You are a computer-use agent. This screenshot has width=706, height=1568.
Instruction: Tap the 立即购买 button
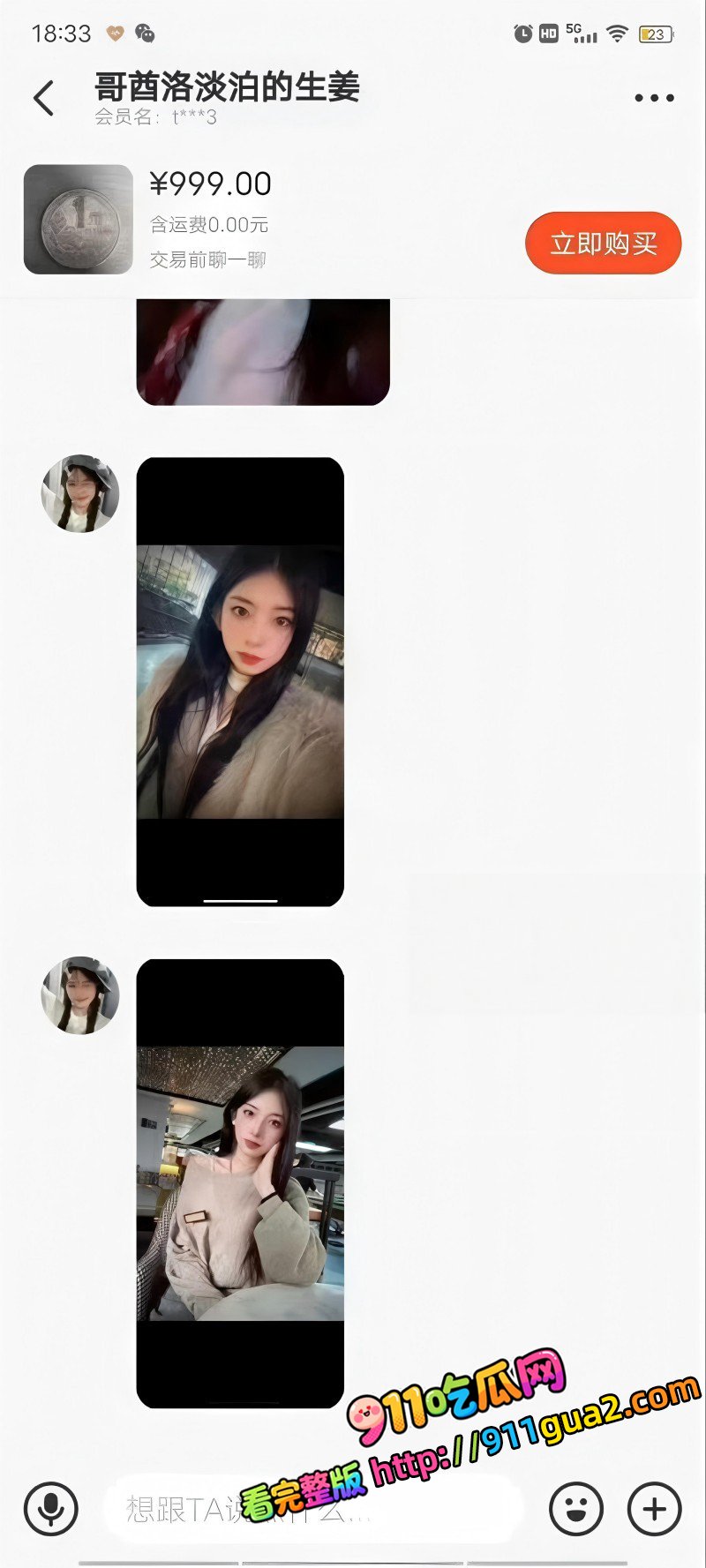tap(604, 243)
